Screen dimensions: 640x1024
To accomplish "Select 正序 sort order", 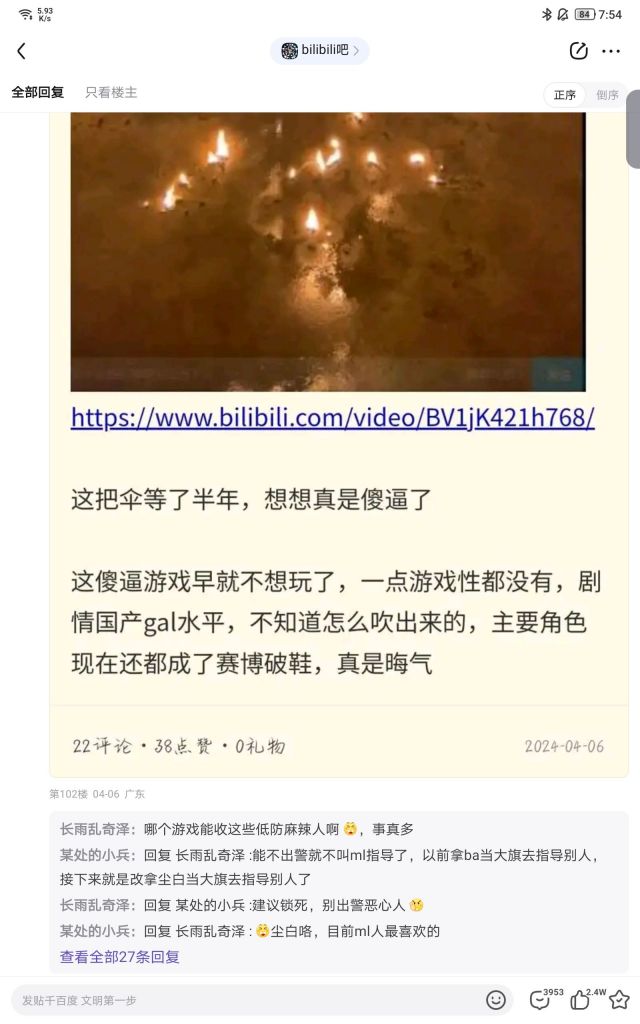I will coord(565,95).
